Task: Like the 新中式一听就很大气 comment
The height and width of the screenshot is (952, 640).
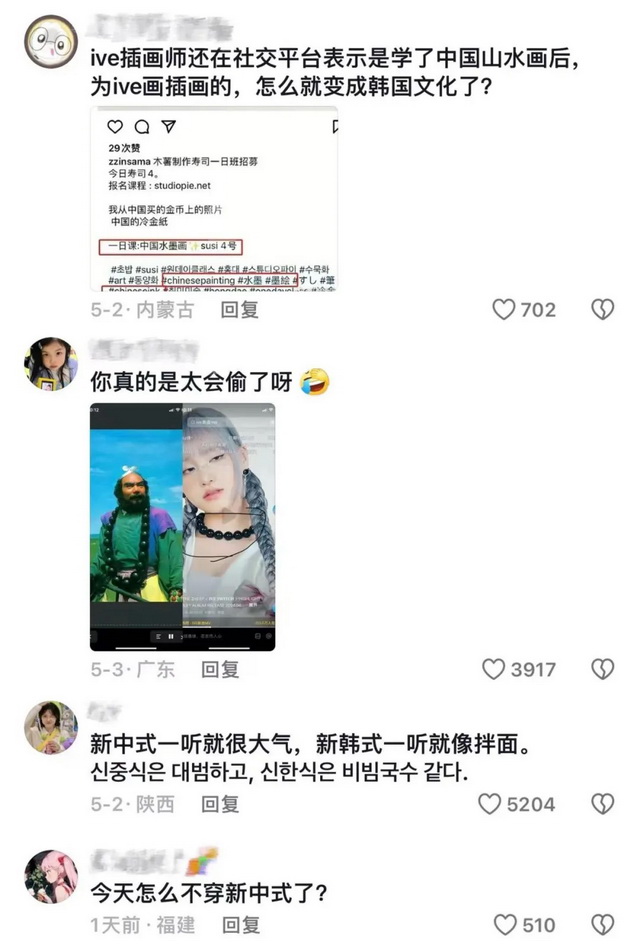Action: tap(489, 803)
